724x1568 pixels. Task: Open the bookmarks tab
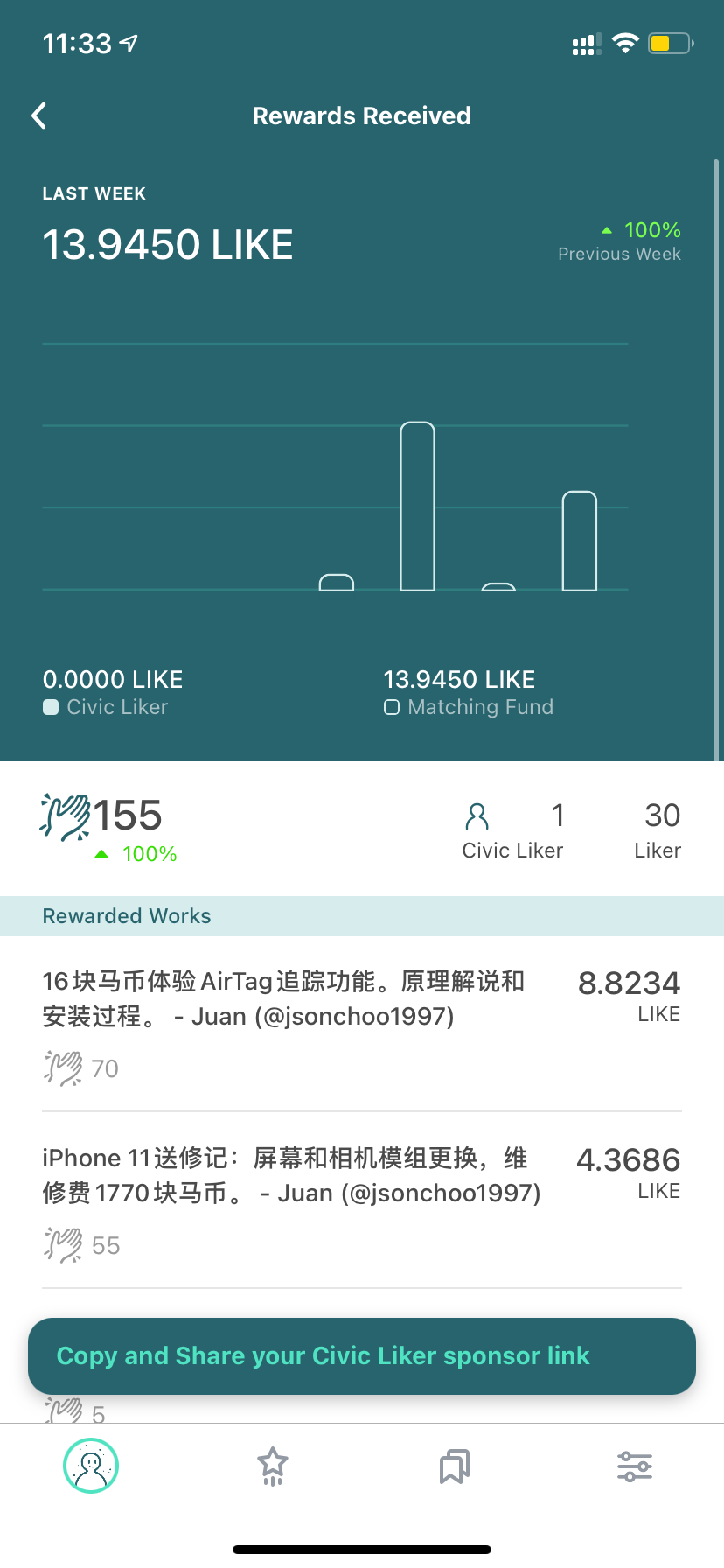click(454, 1466)
